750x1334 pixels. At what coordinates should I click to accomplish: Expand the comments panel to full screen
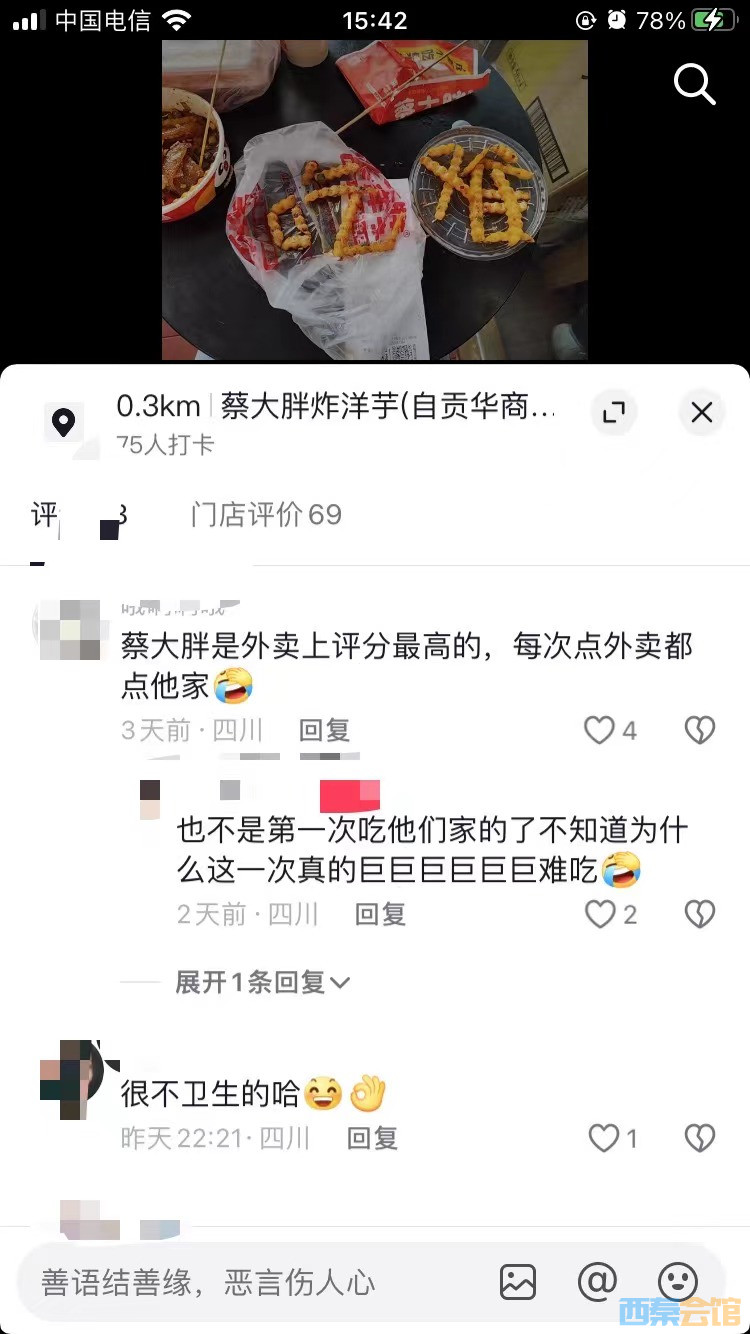point(614,412)
